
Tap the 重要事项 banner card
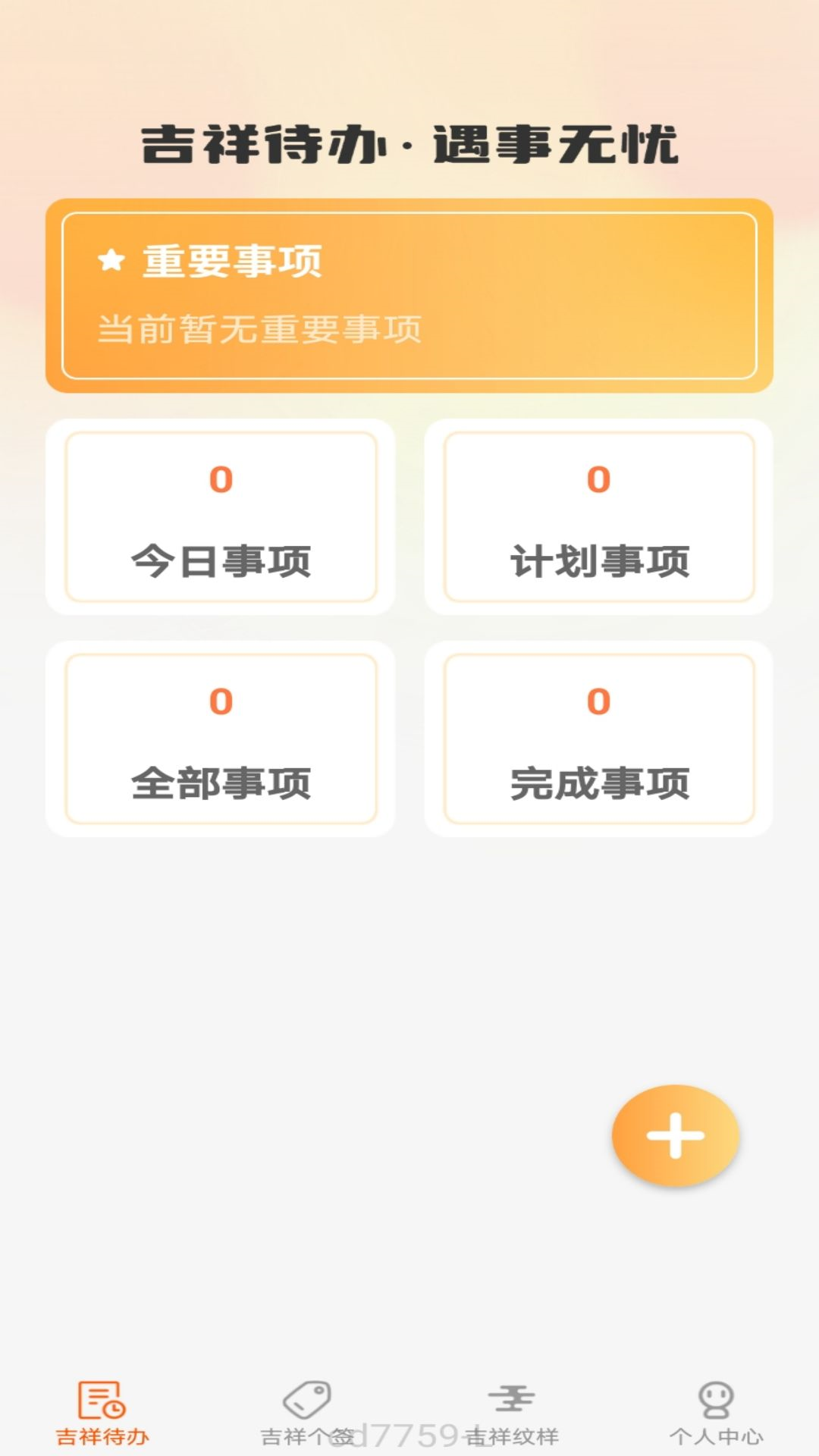409,294
